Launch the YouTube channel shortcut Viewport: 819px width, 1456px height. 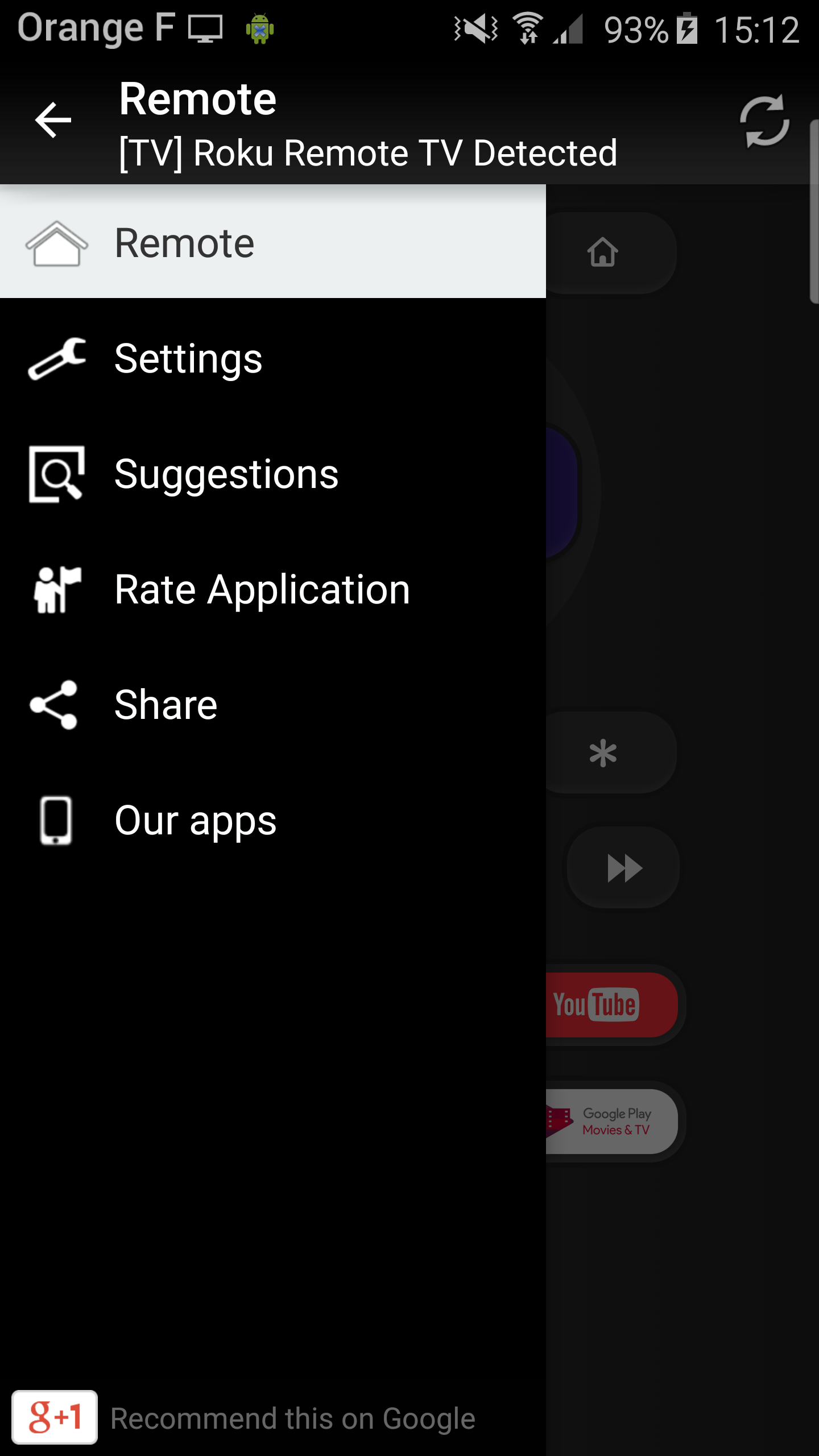[x=612, y=1005]
